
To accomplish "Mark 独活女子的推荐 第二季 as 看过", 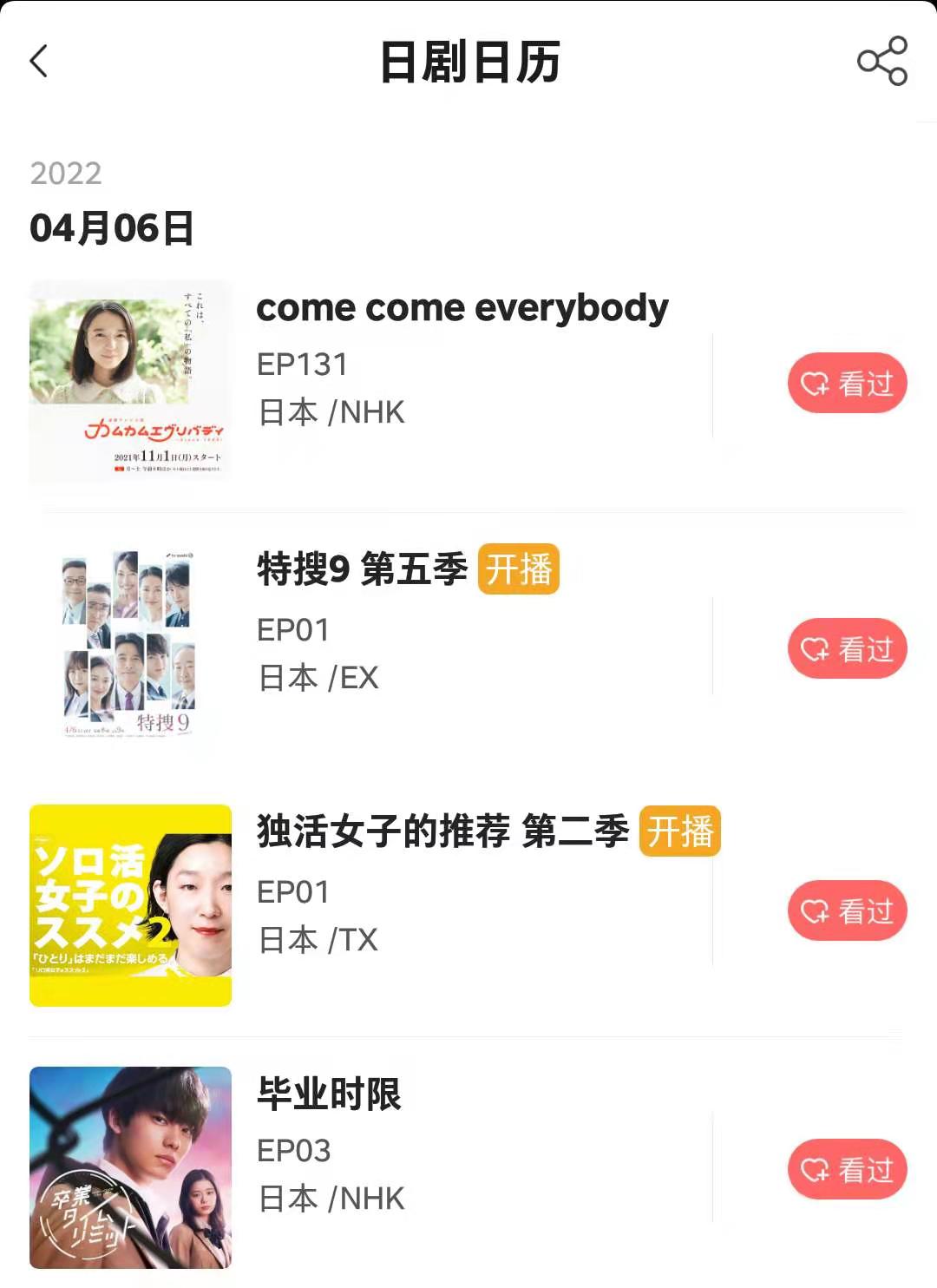I will pos(847,910).
